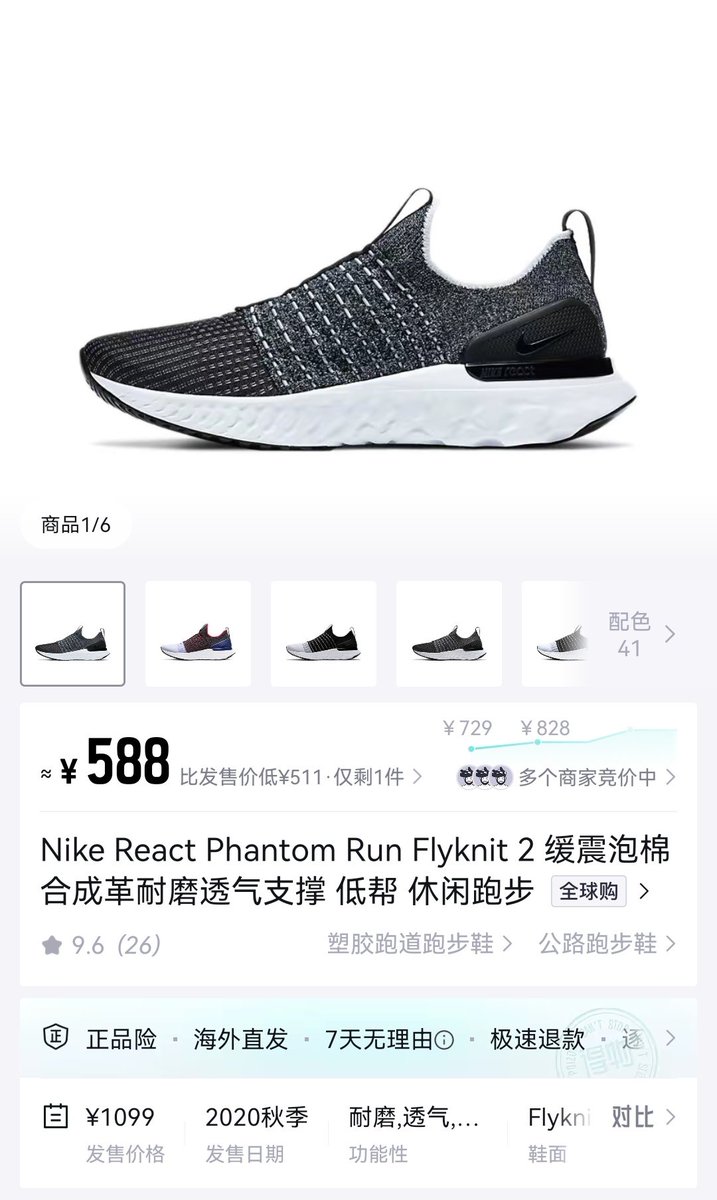Expand all 41 colorways (配色)
Screen dimensions: 717x1200
tap(640, 634)
